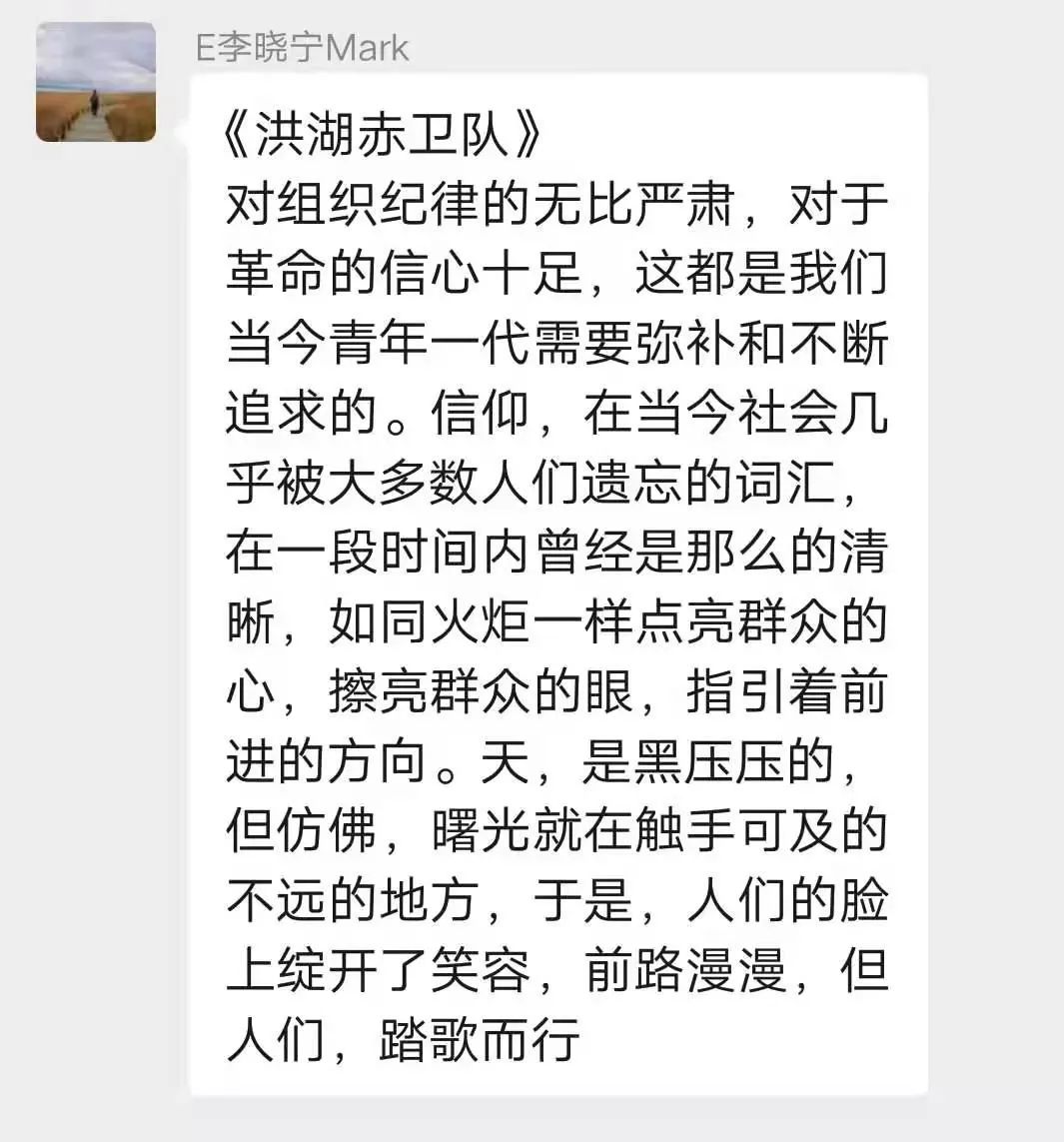Open E李晓宁Mark's profile avatar
The image size is (1064, 1142).
coord(96,82)
